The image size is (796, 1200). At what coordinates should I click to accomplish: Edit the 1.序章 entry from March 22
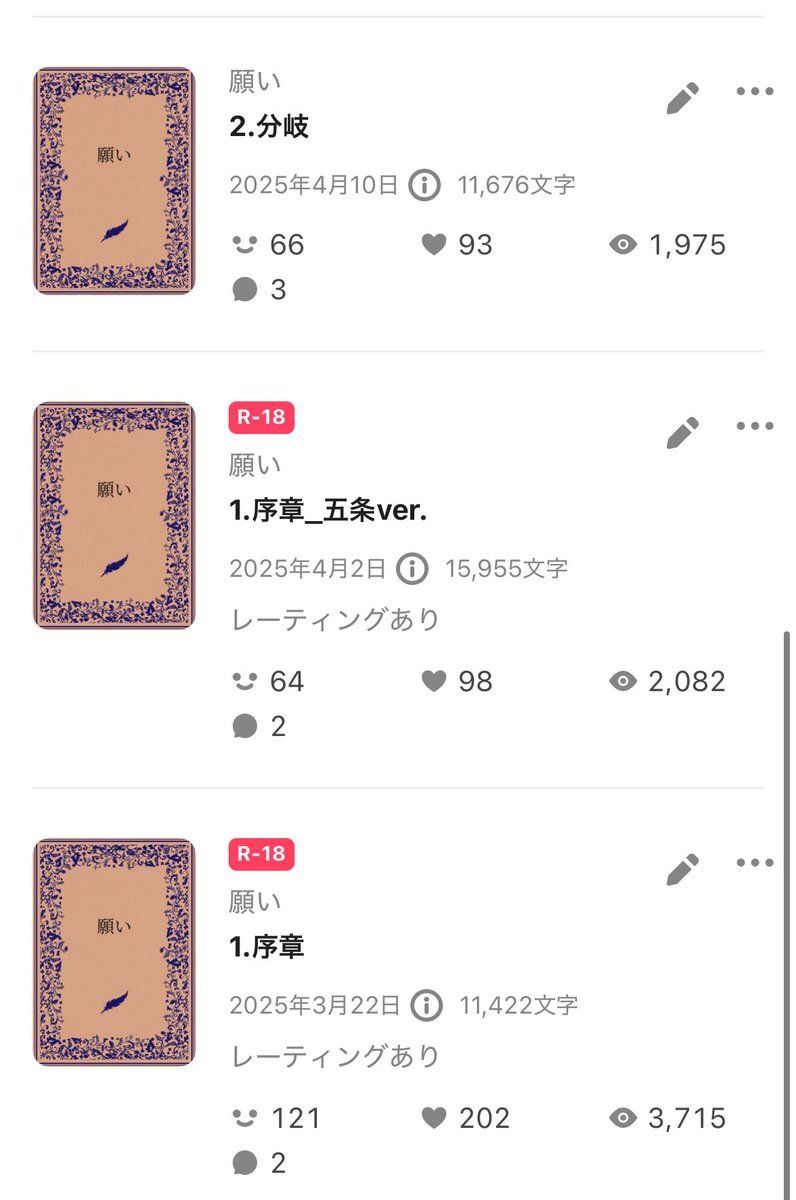(x=682, y=869)
